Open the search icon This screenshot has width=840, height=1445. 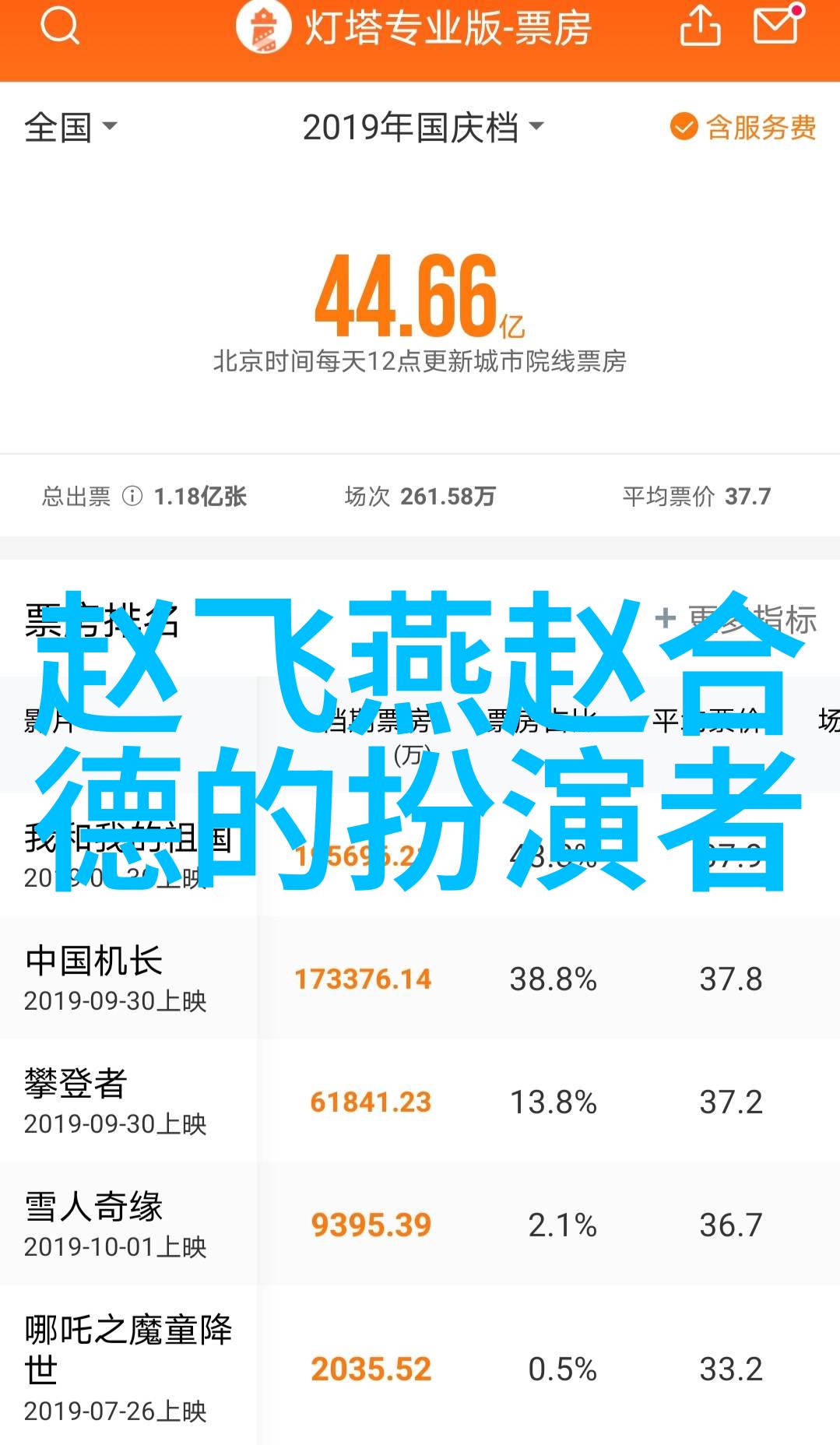[60, 26]
